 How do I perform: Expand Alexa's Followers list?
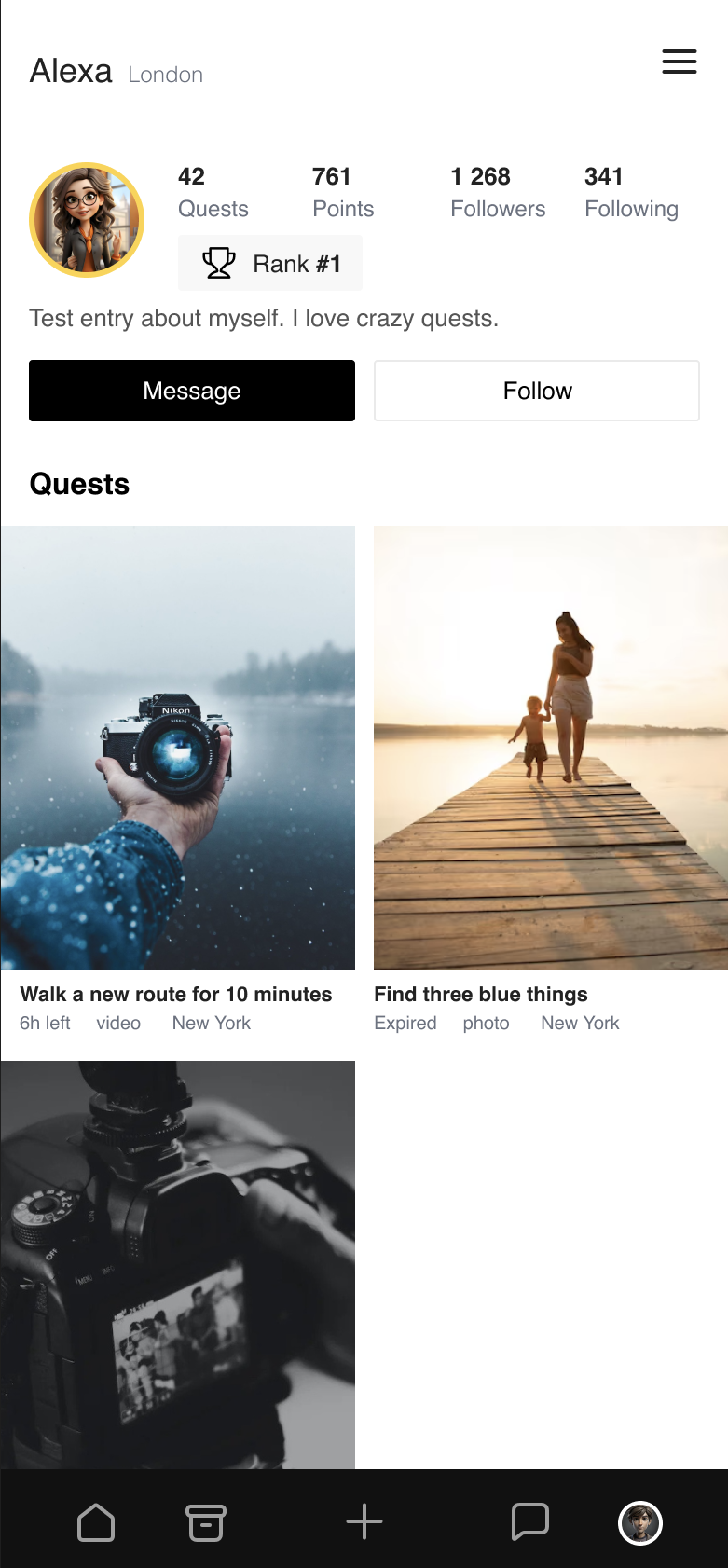pyautogui.click(x=498, y=192)
